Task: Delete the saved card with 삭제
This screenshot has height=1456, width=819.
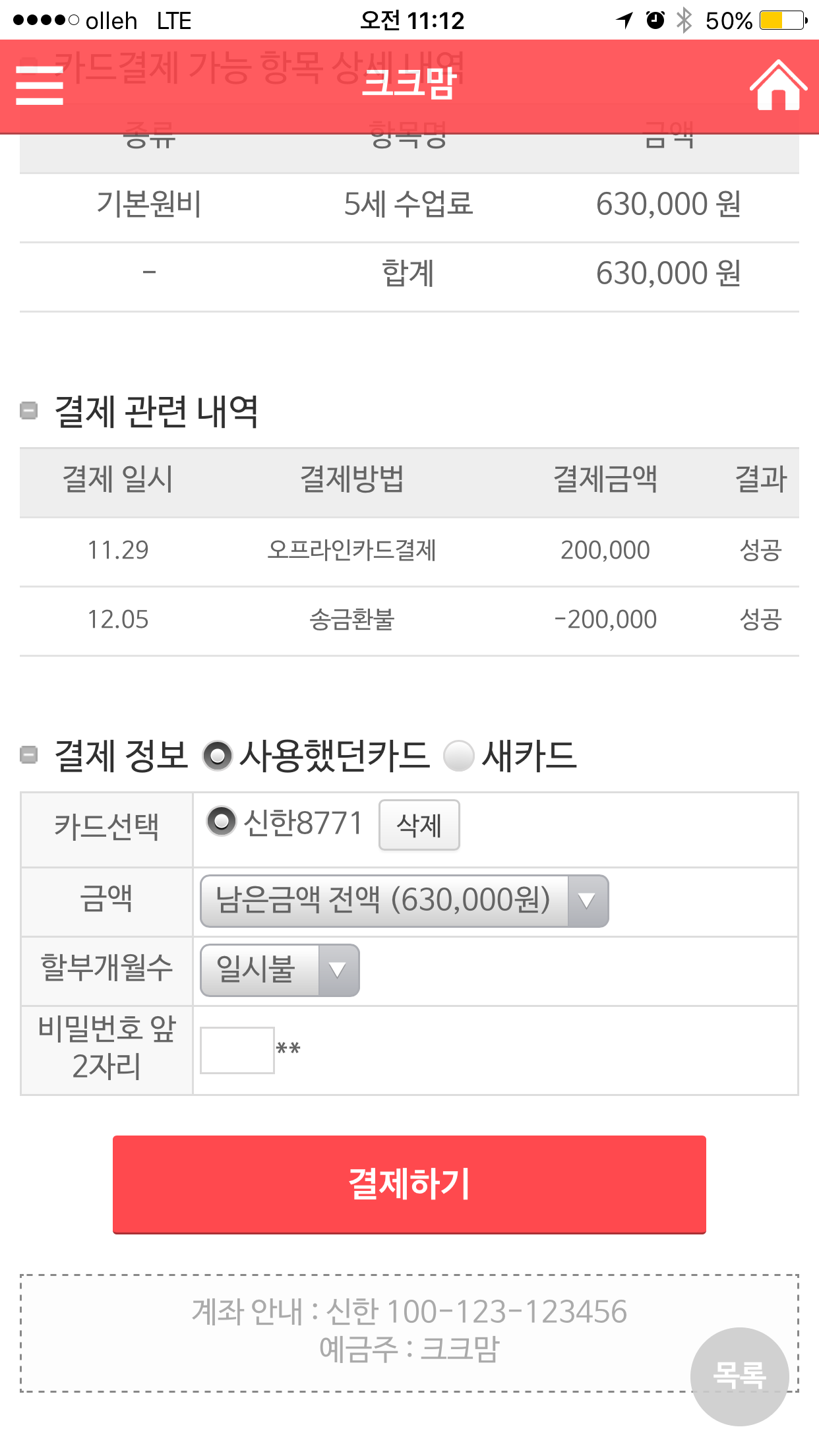Action: click(x=419, y=825)
